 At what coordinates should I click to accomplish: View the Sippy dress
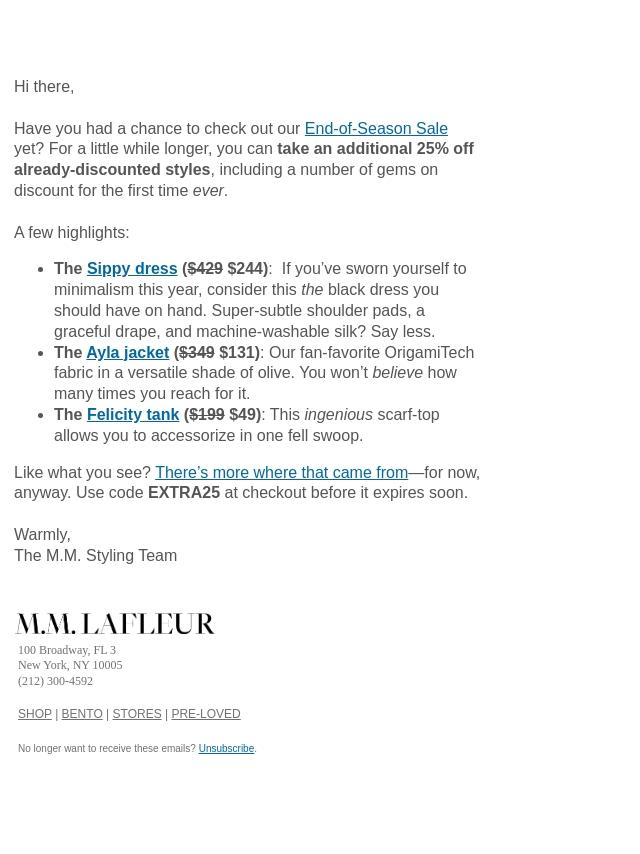(x=131, y=269)
